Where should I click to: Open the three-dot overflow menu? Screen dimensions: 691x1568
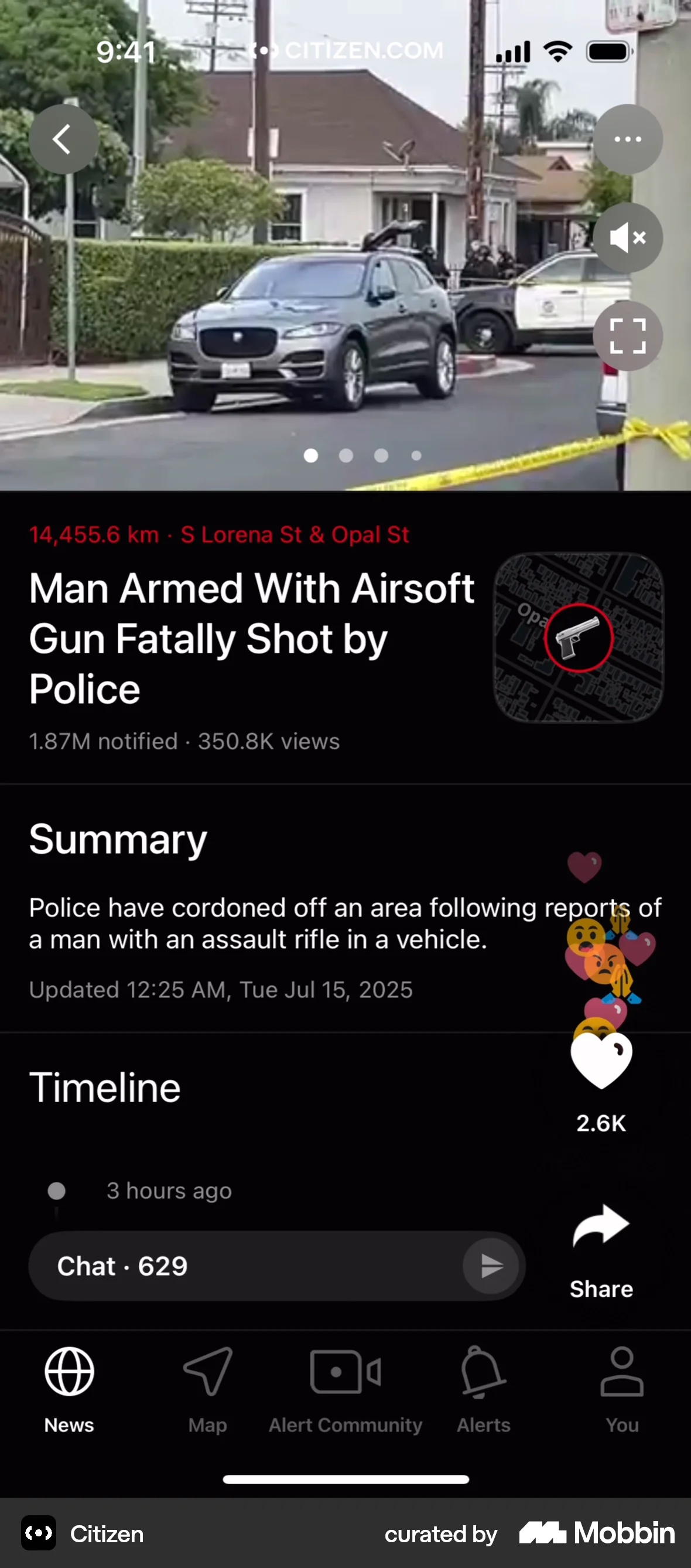[x=627, y=139]
